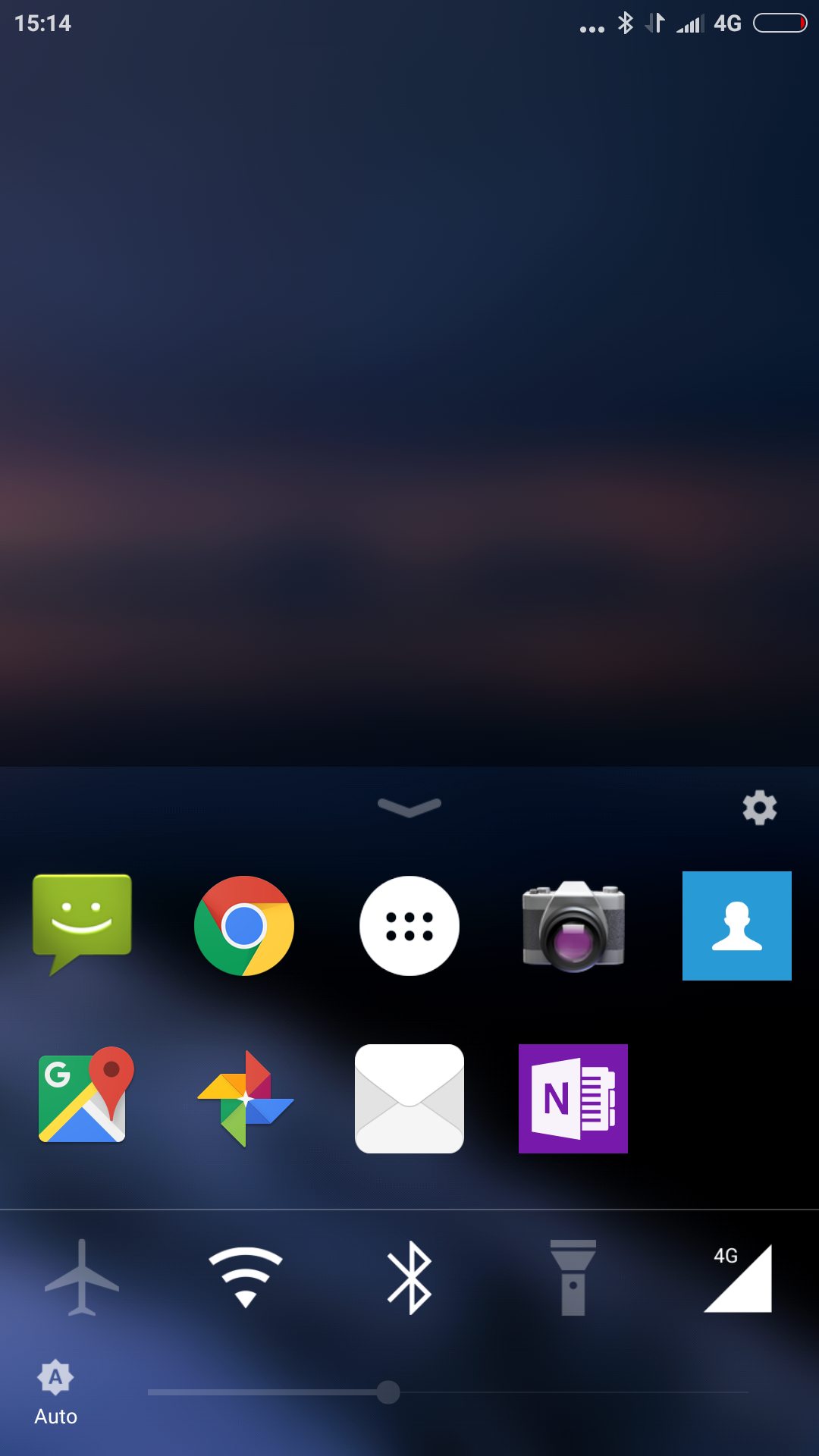Launch OneNote
Viewport: 819px width, 1456px height.
coord(573,1099)
